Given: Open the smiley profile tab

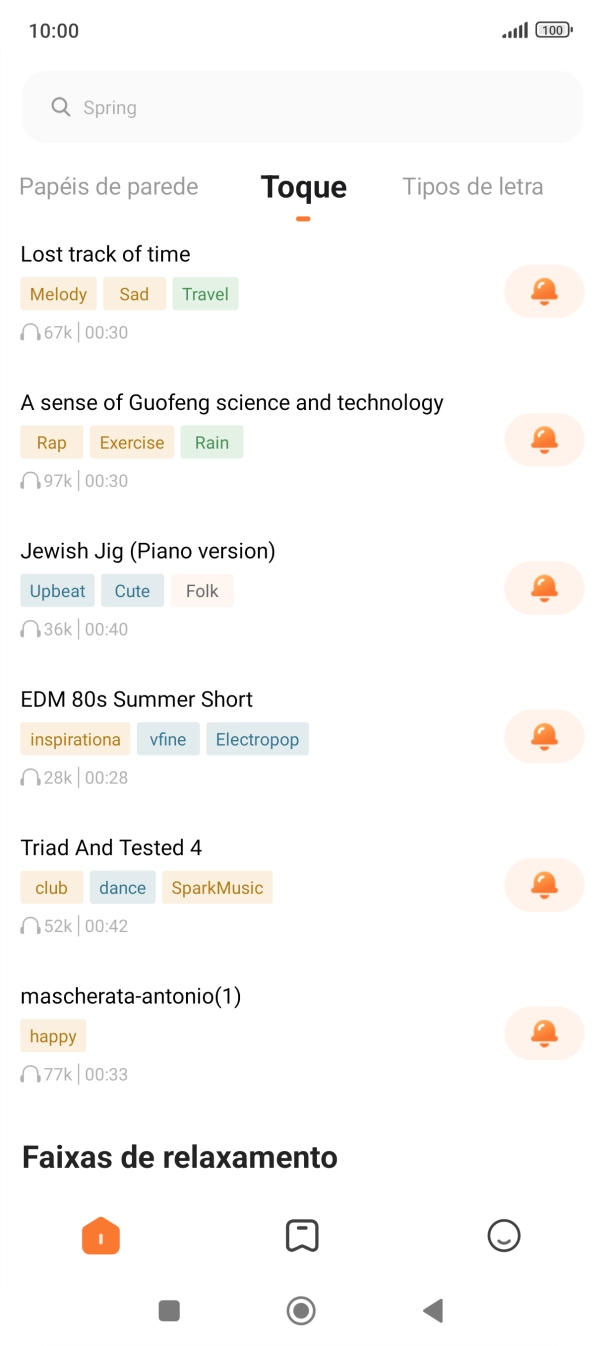Looking at the screenshot, I should pyautogui.click(x=503, y=1236).
